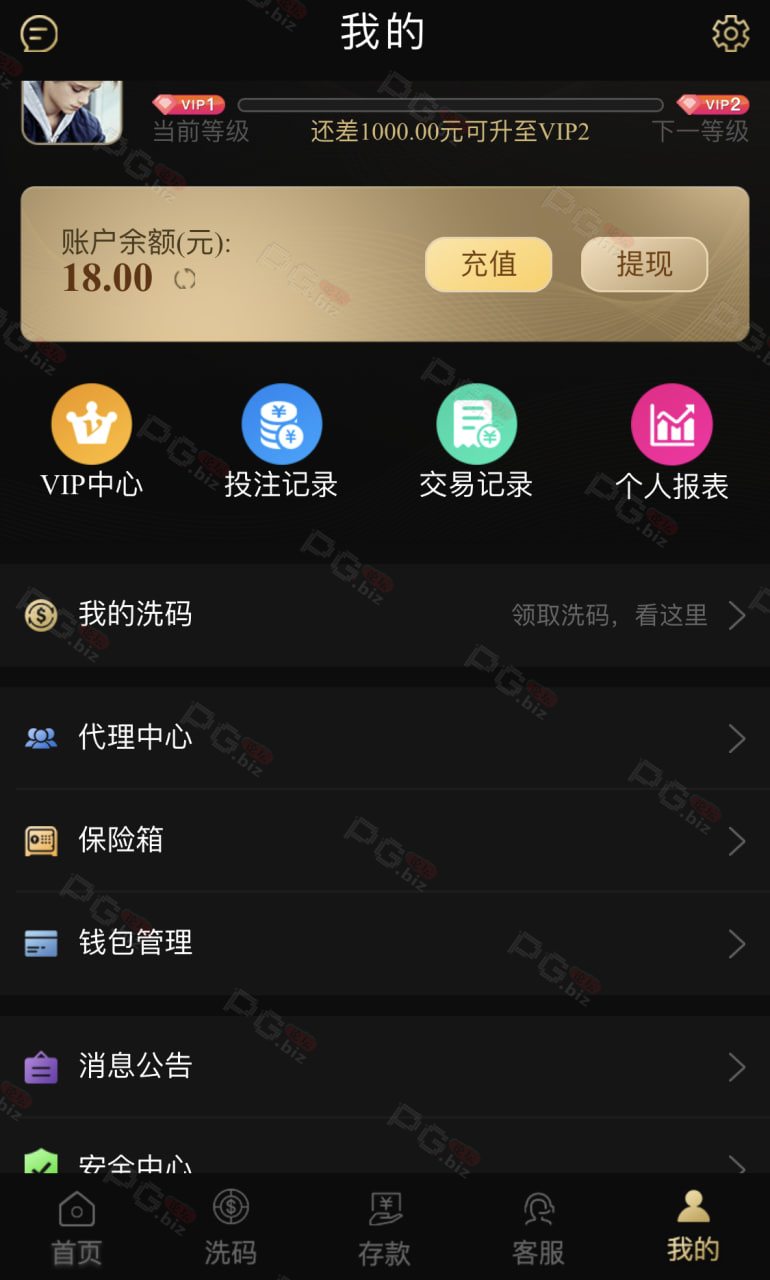Screen dimensions: 770x1280
Task: Open 消息公告 announcements
Action: click(x=385, y=1067)
